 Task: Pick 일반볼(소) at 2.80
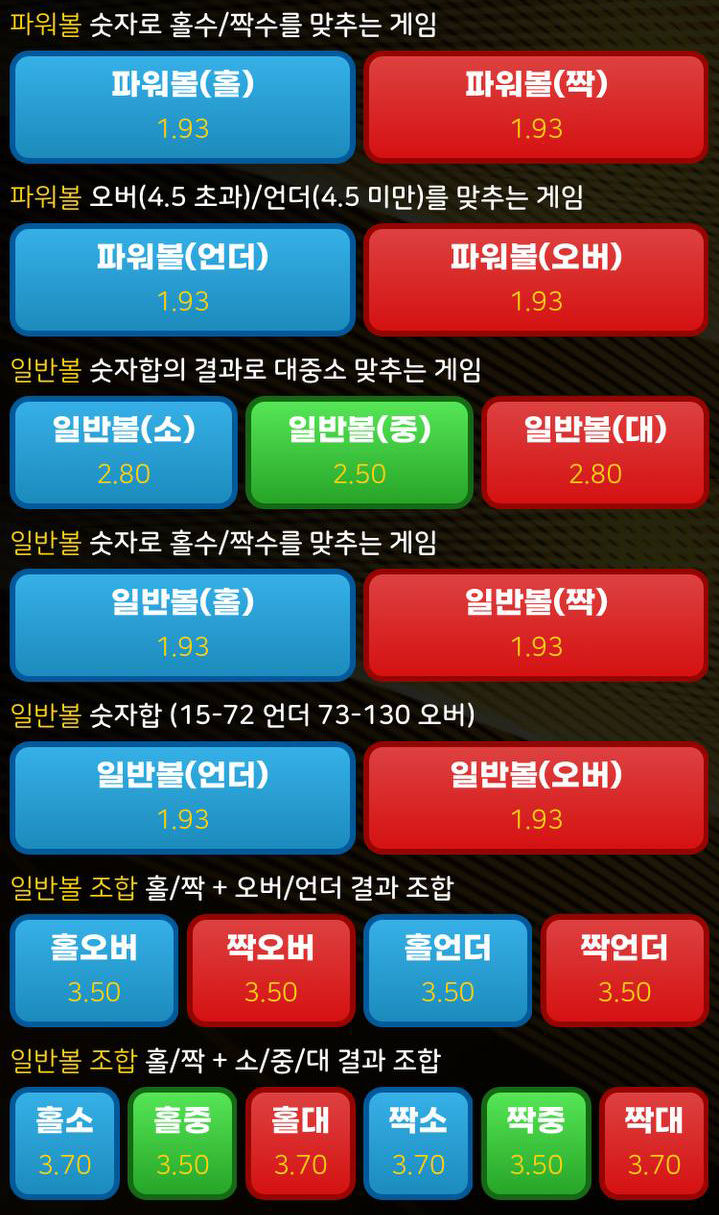pyautogui.click(x=123, y=452)
